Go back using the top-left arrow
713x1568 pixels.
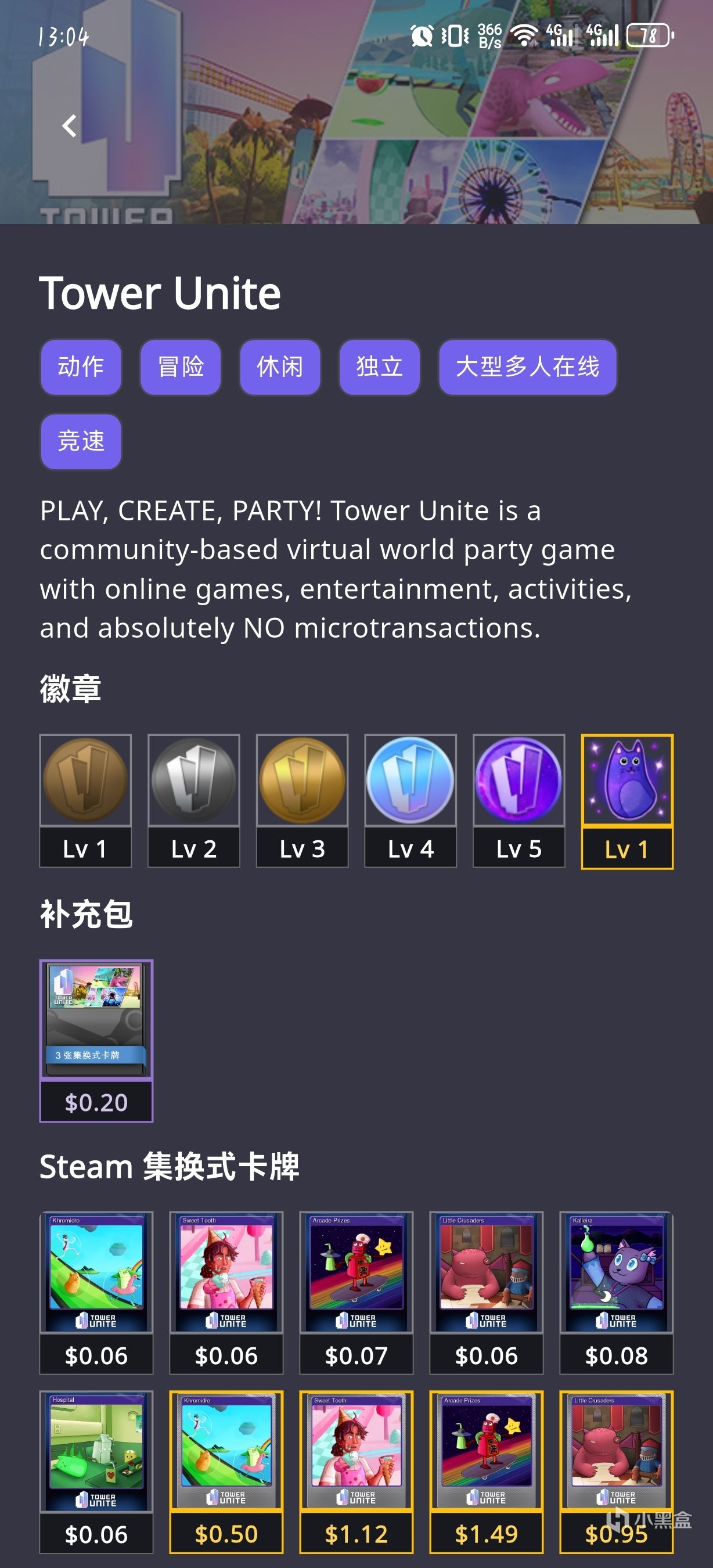[x=69, y=126]
